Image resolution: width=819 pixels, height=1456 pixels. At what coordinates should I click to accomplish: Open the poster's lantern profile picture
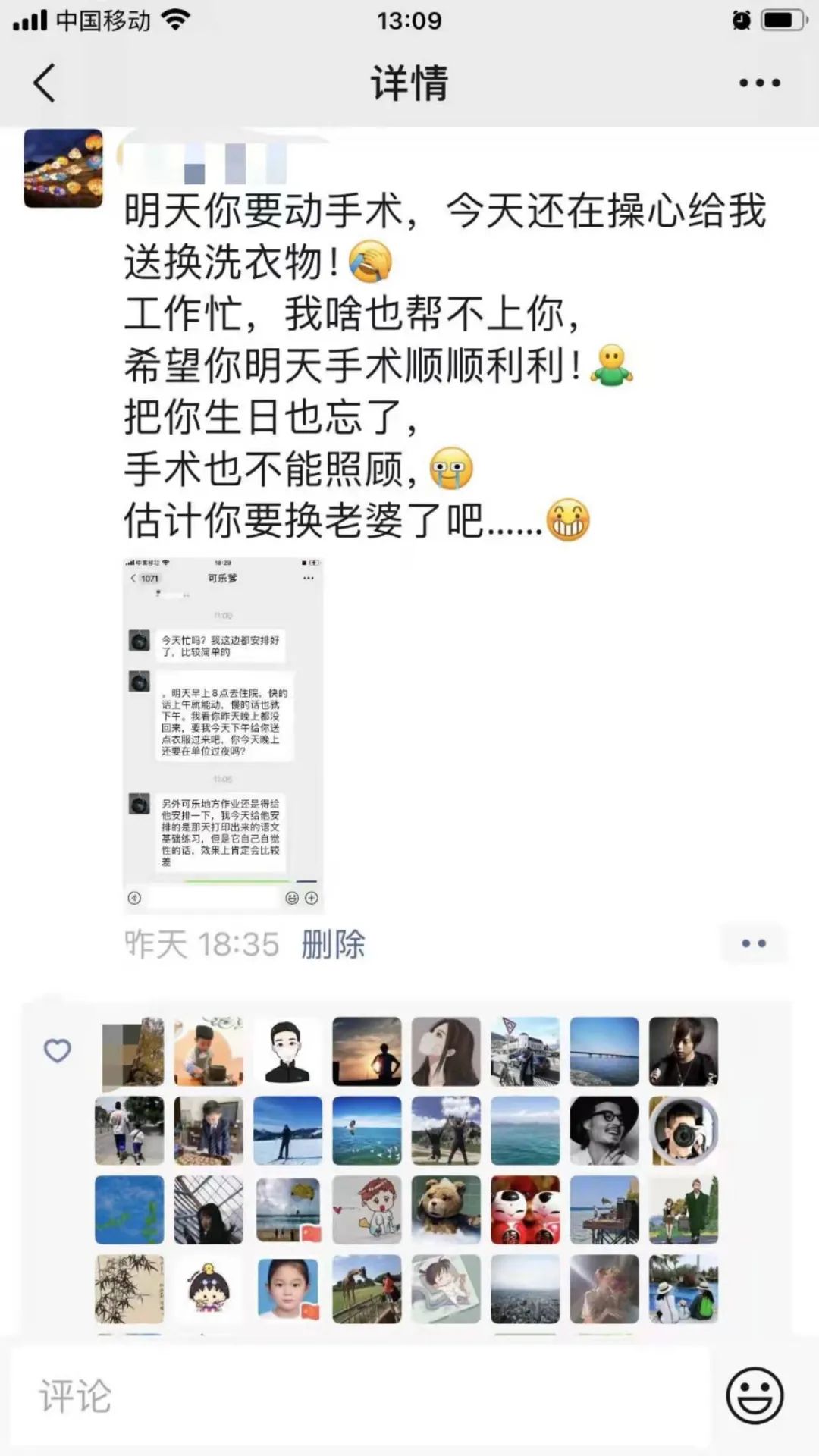[x=63, y=168]
